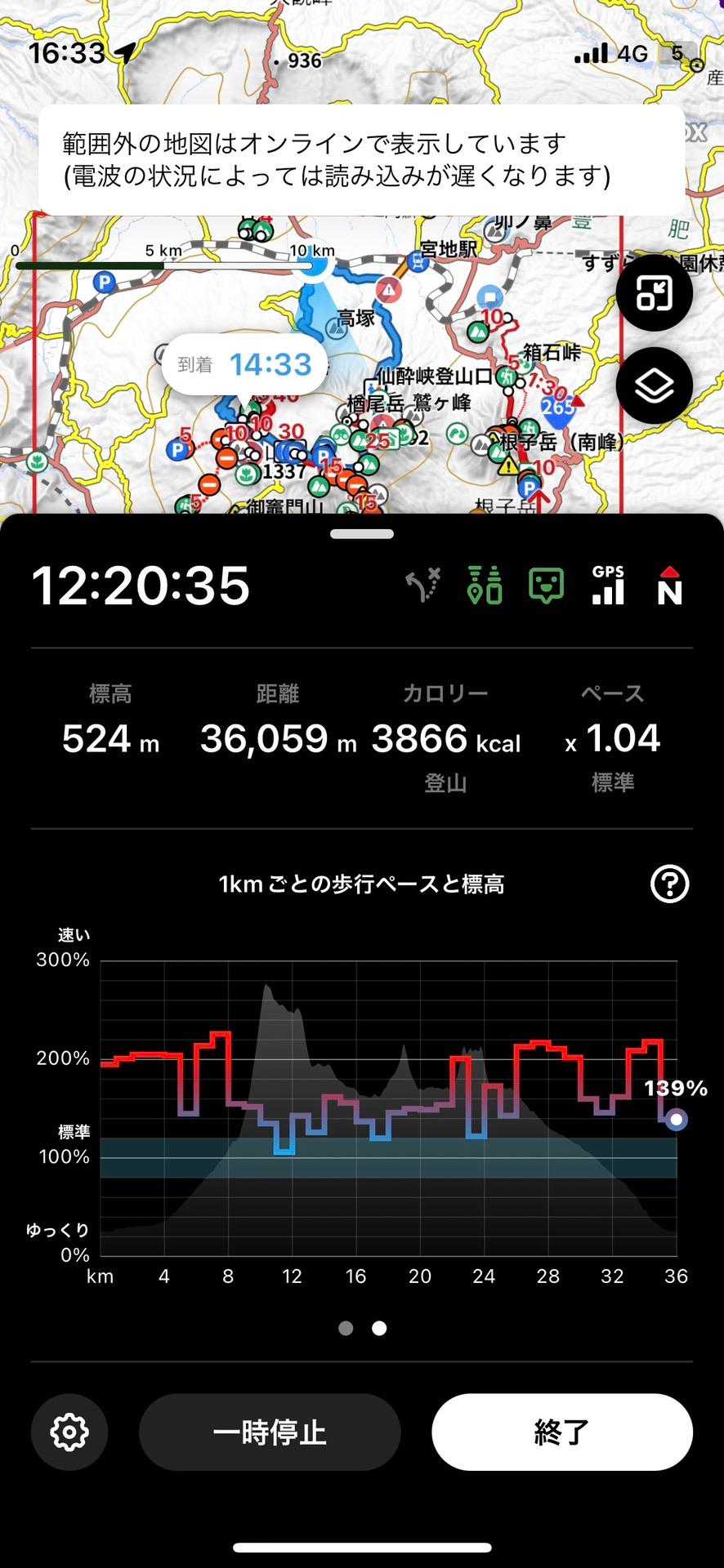Image resolution: width=724 pixels, height=1568 pixels.
Task: Pause tracking with 一時停止 button
Action: (270, 1432)
